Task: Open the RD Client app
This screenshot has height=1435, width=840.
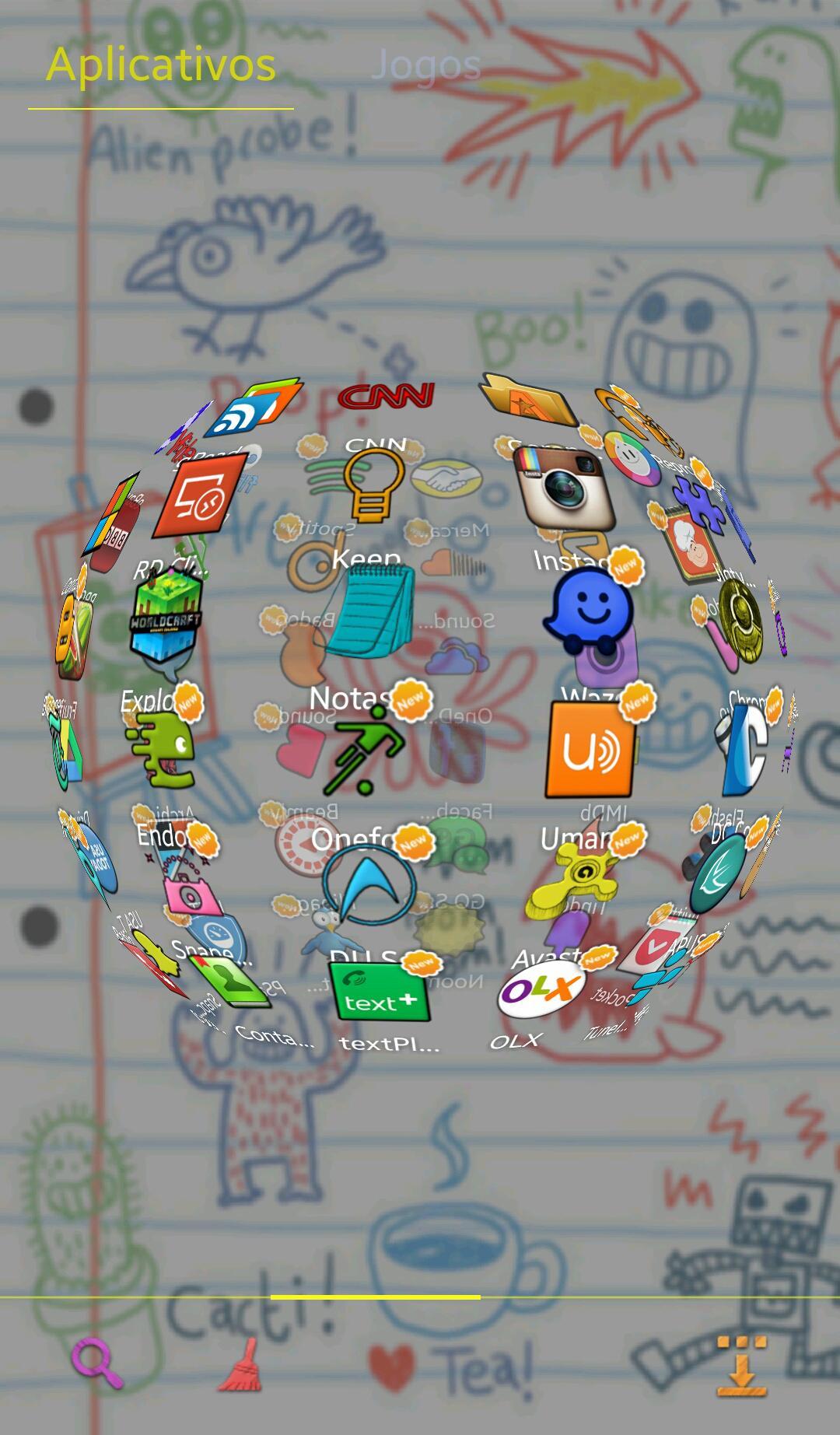Action: click(200, 495)
